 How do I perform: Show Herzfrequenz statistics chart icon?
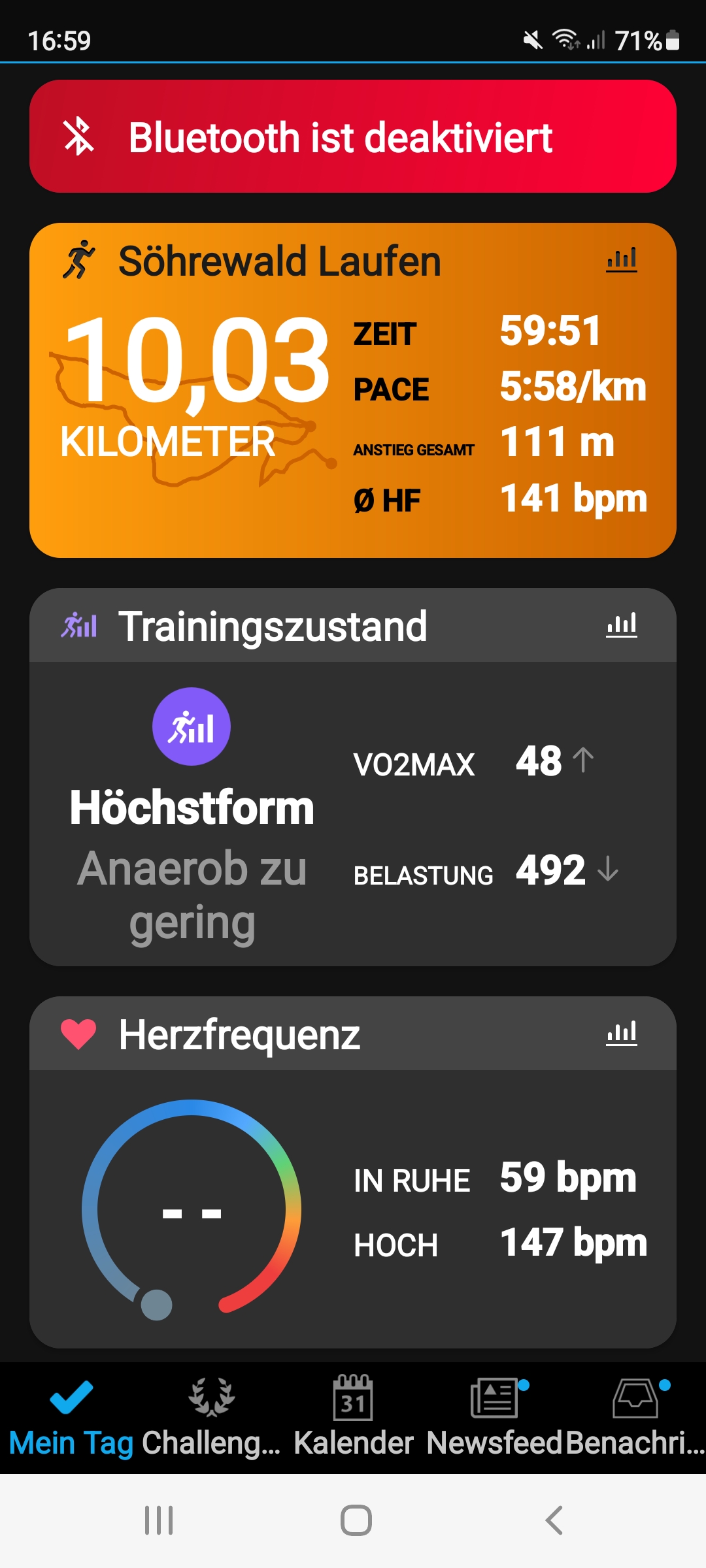(x=621, y=1034)
